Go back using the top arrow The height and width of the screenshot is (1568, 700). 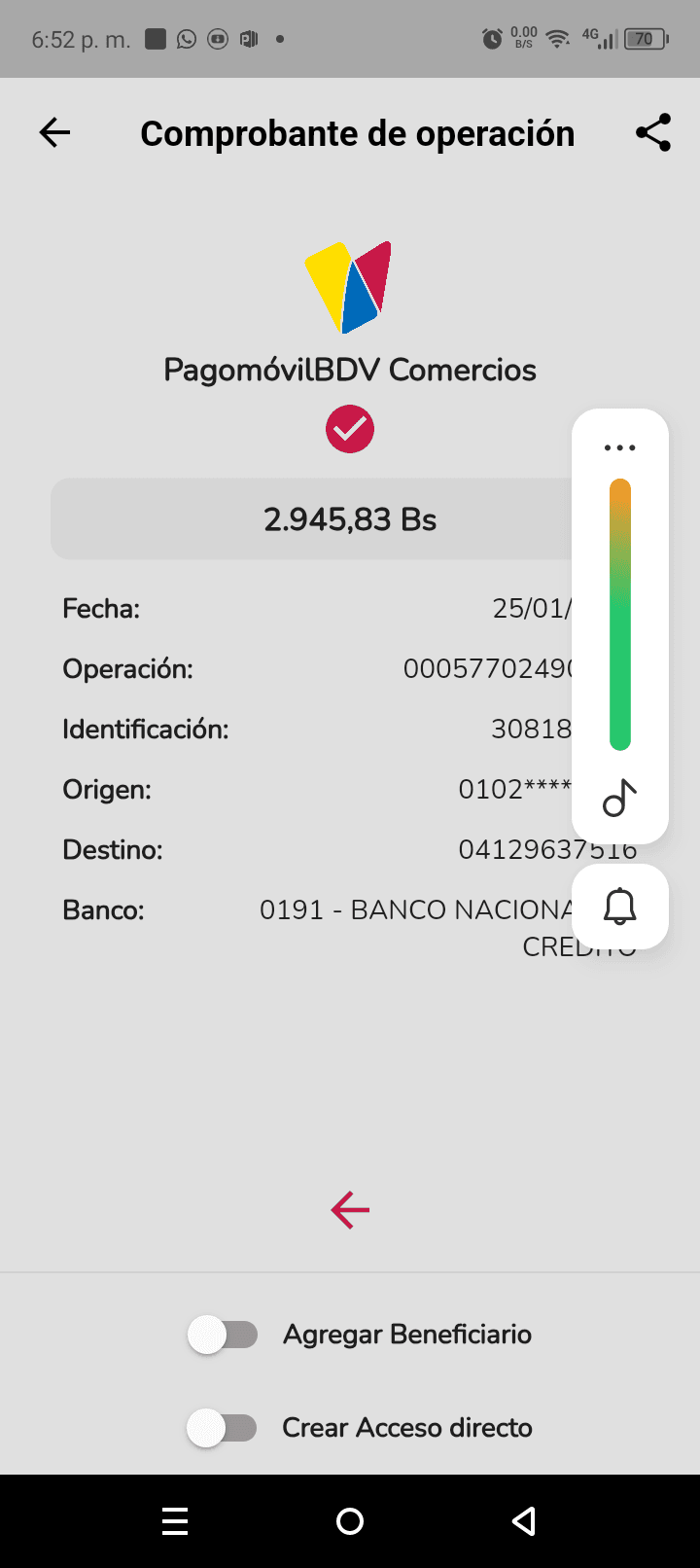[54, 132]
